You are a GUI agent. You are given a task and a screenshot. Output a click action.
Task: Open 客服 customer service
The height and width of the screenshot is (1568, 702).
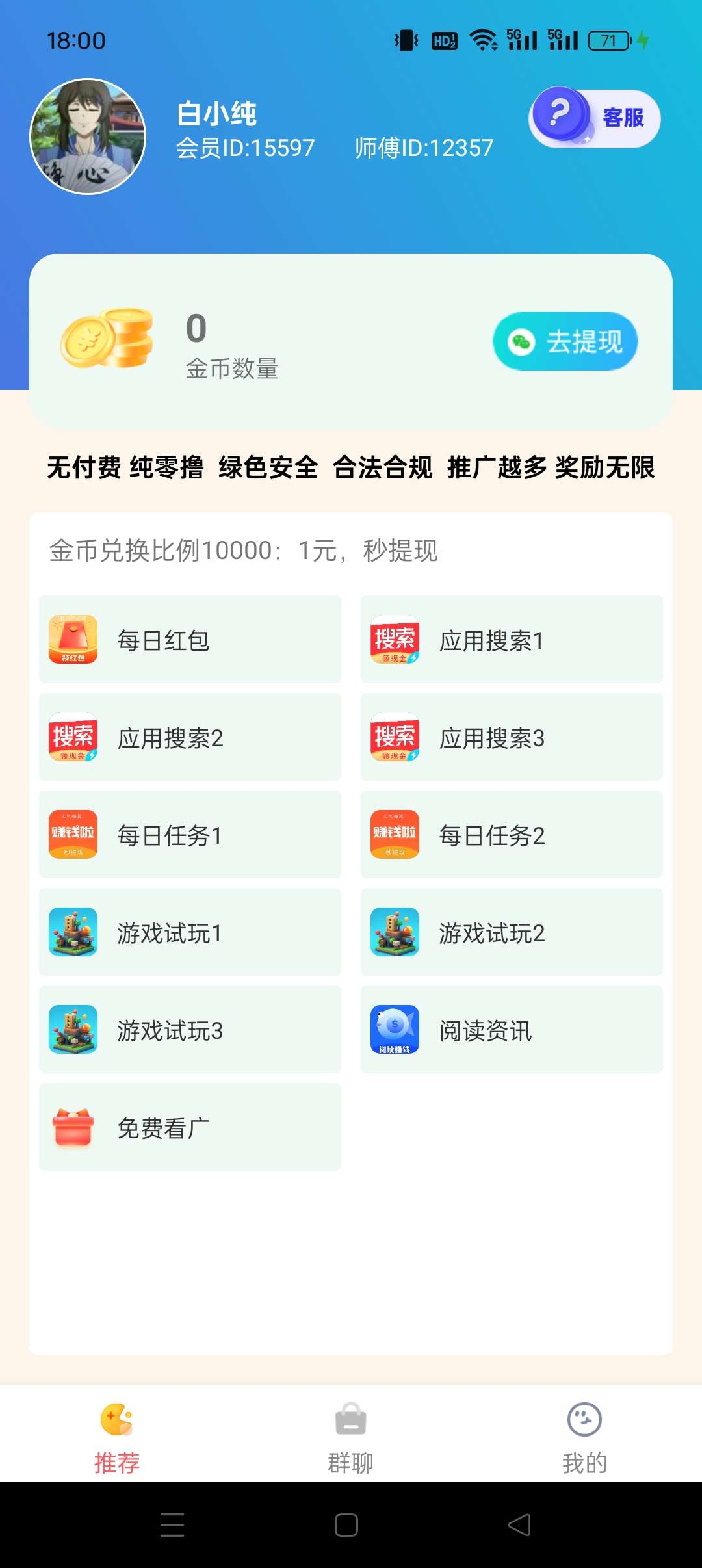pyautogui.click(x=595, y=118)
